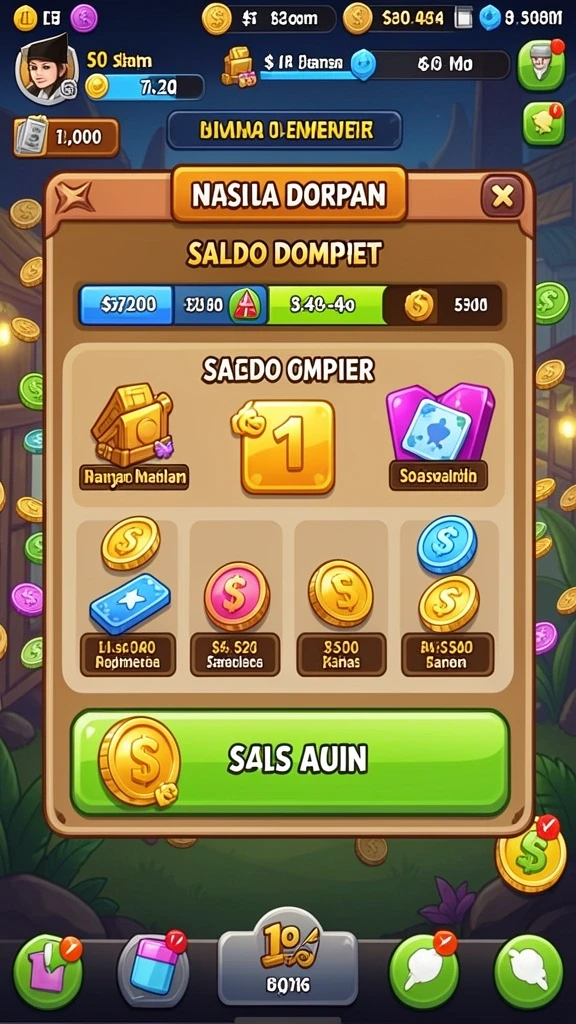Viewport: 576px width, 1024px height.
Task: Choose the golden number 1 tile
Action: point(285,445)
